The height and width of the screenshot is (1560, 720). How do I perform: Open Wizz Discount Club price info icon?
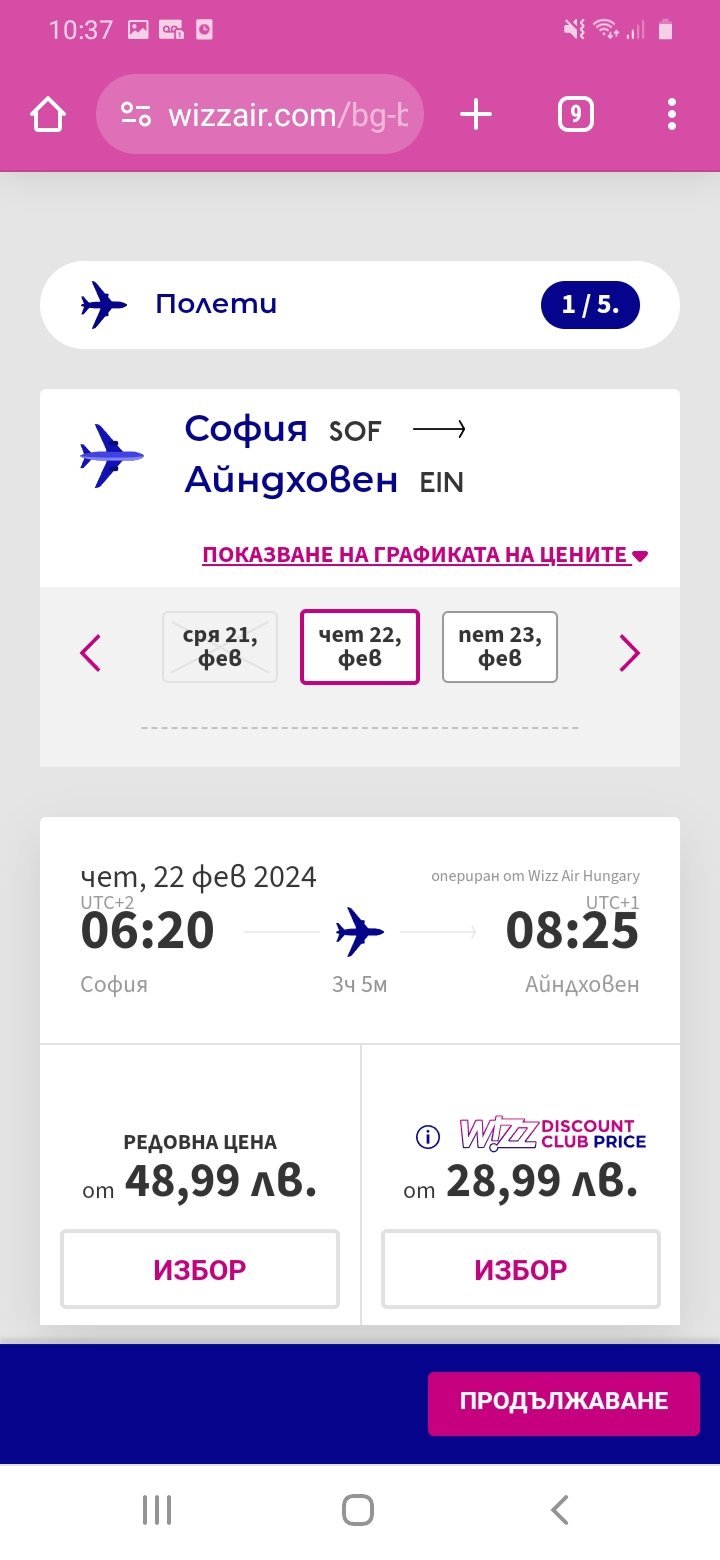click(x=427, y=1137)
